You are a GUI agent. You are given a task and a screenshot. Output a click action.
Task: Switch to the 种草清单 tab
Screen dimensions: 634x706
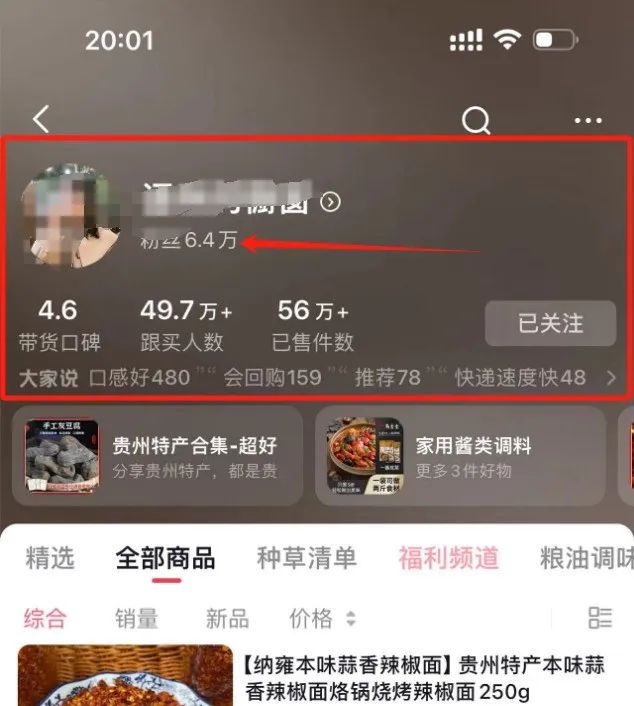coord(306,558)
